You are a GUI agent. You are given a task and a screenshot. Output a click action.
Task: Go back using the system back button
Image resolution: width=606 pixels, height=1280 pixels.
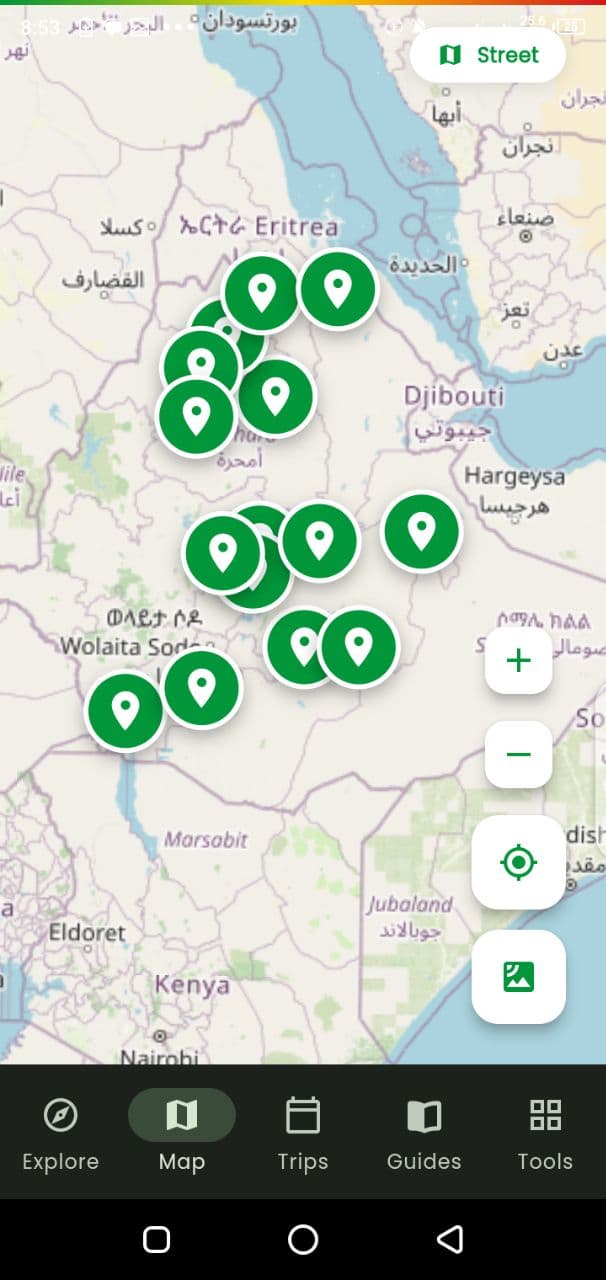(450, 1240)
